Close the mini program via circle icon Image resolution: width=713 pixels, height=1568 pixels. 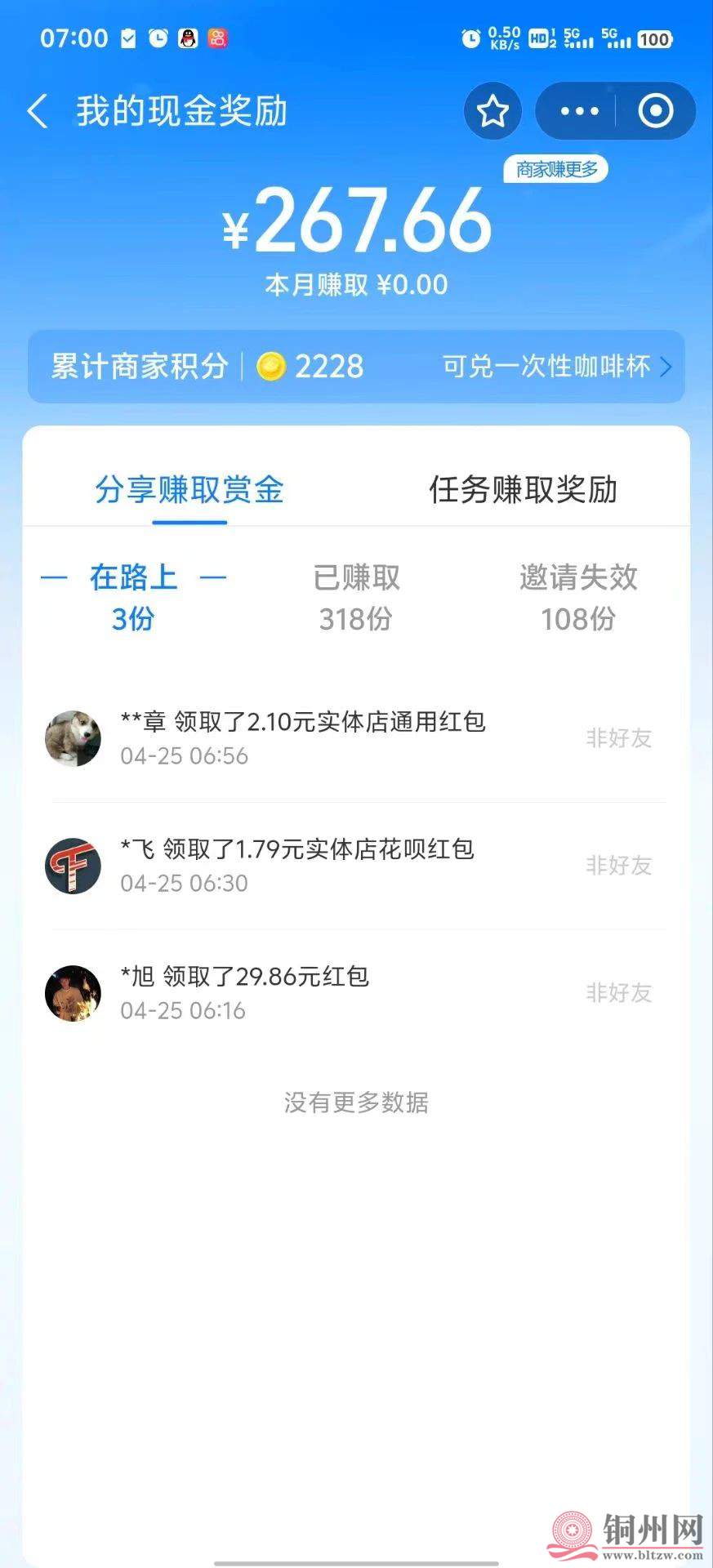coord(655,111)
